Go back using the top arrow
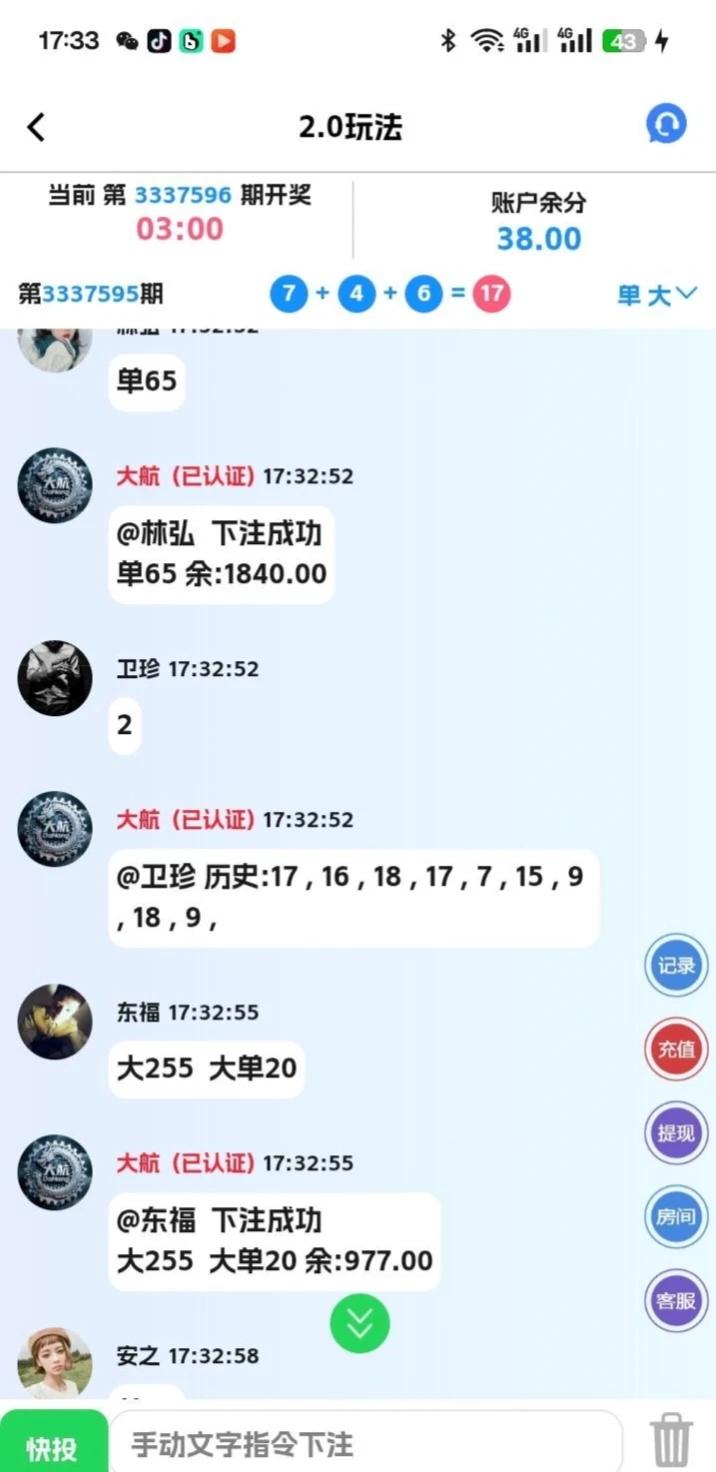Screen dimensions: 716x1472 pos(37,127)
